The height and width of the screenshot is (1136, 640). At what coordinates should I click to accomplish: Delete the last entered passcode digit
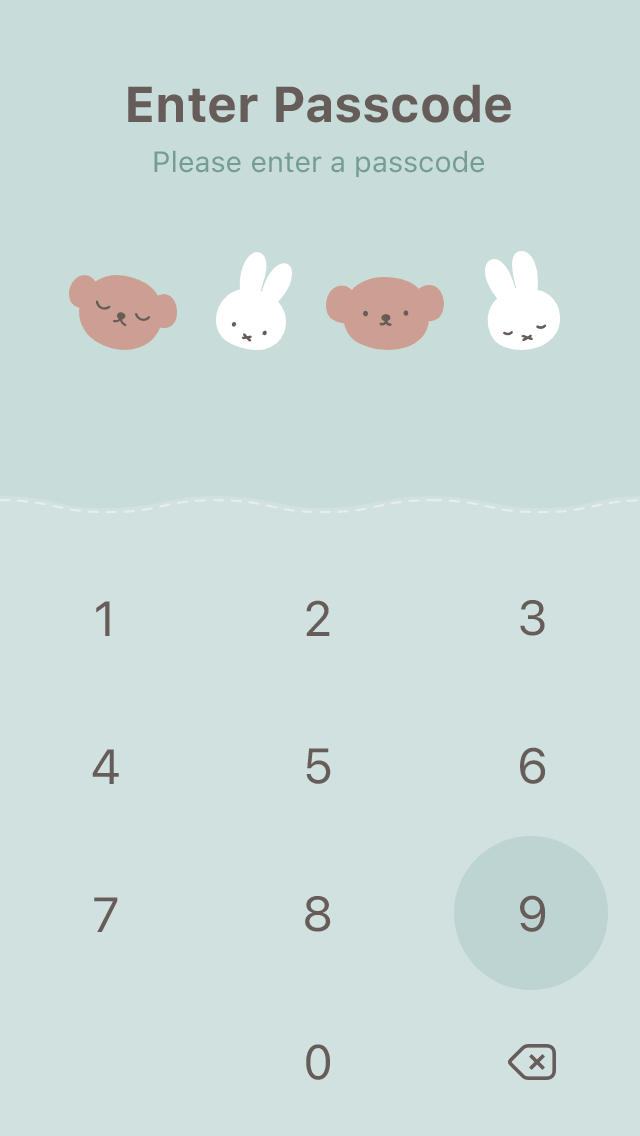pos(532,1062)
